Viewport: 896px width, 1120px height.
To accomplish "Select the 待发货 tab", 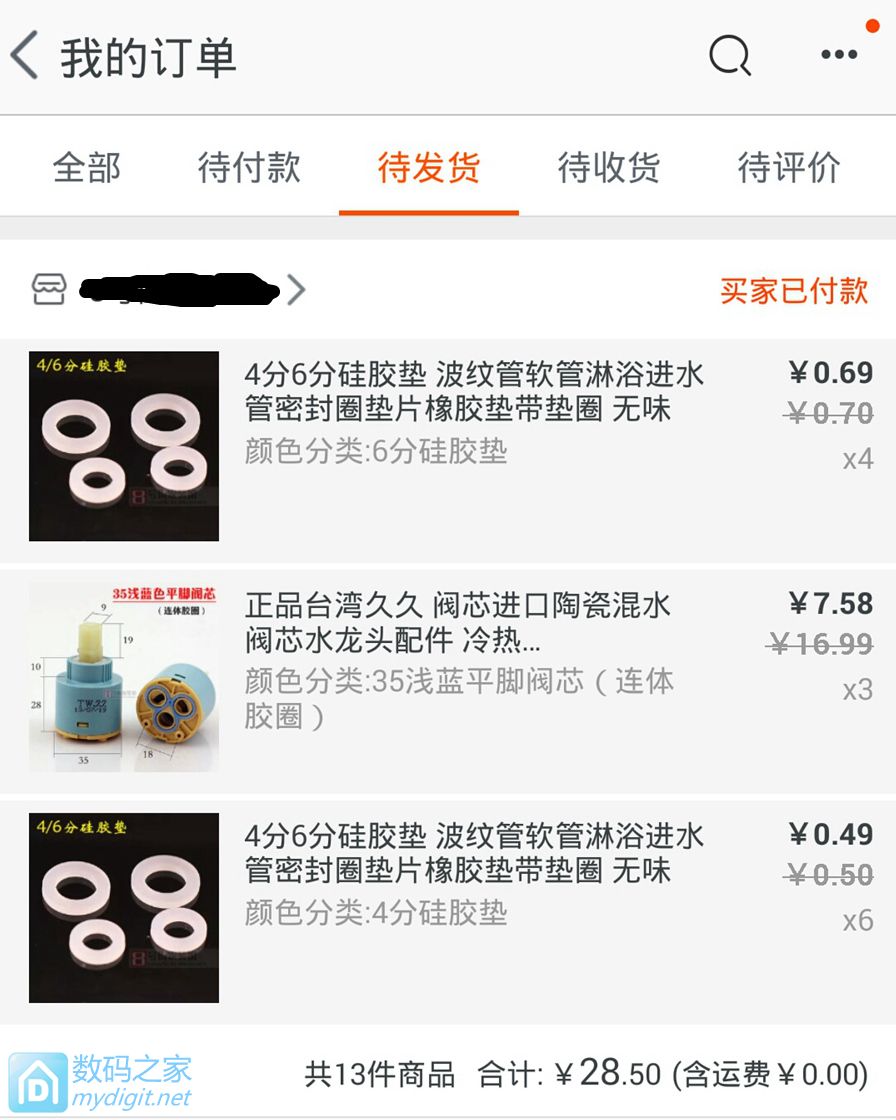I will point(428,167).
